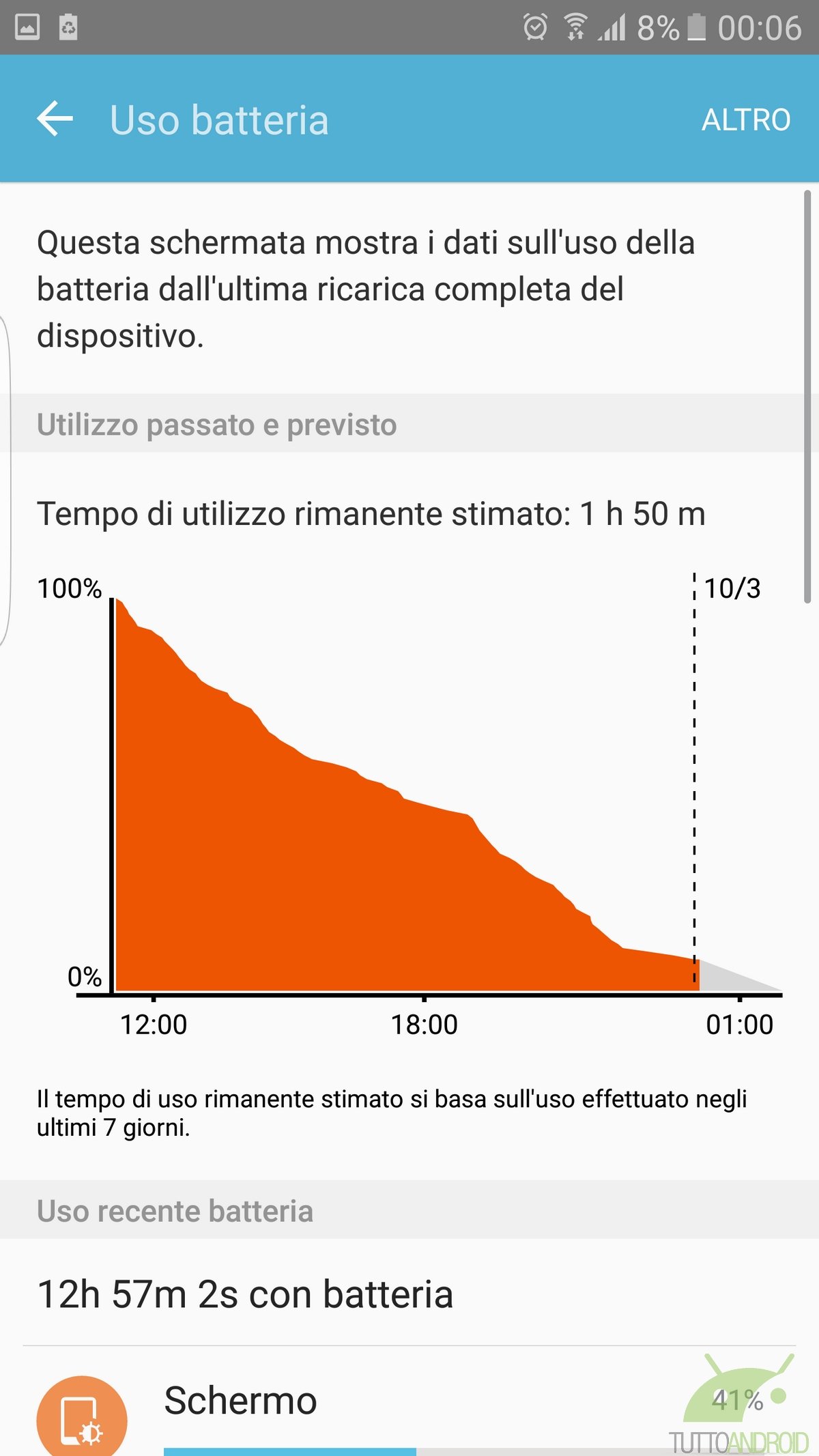This screenshot has height=1456, width=819.
Task: Open the ALTRO menu
Action: point(745,120)
